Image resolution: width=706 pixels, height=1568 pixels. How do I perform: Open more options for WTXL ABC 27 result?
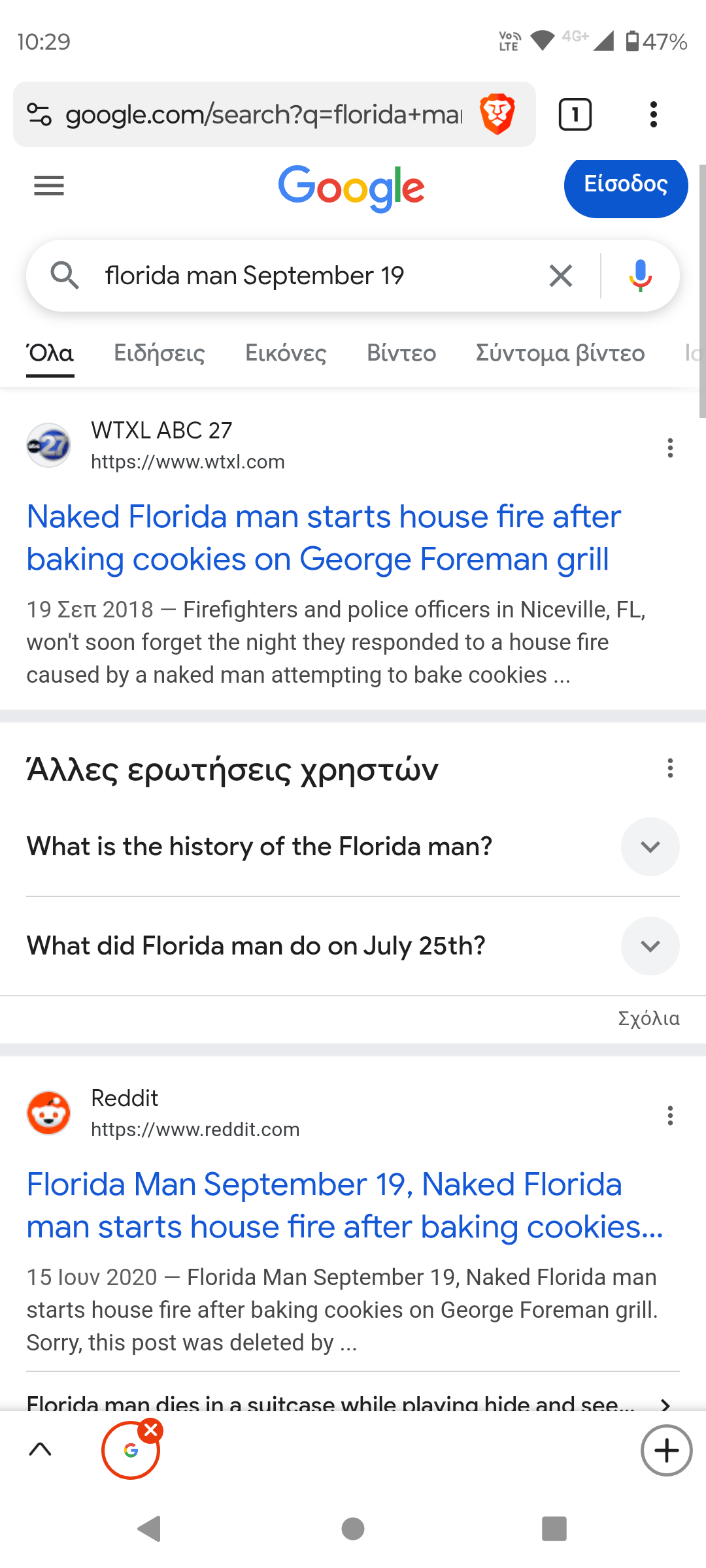tap(670, 448)
